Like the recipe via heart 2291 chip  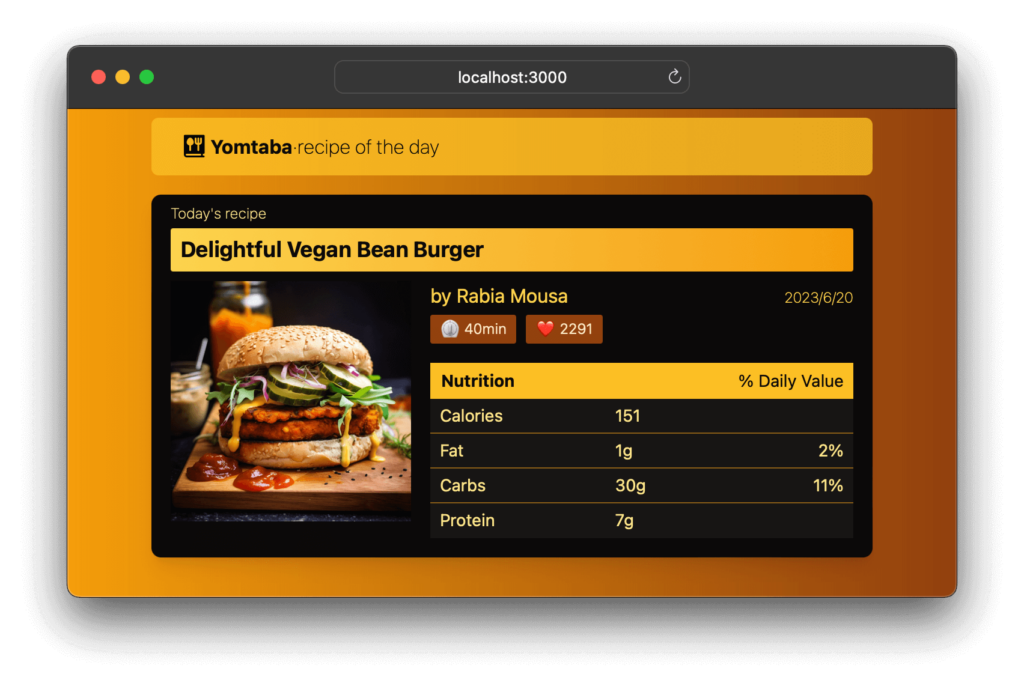point(564,329)
